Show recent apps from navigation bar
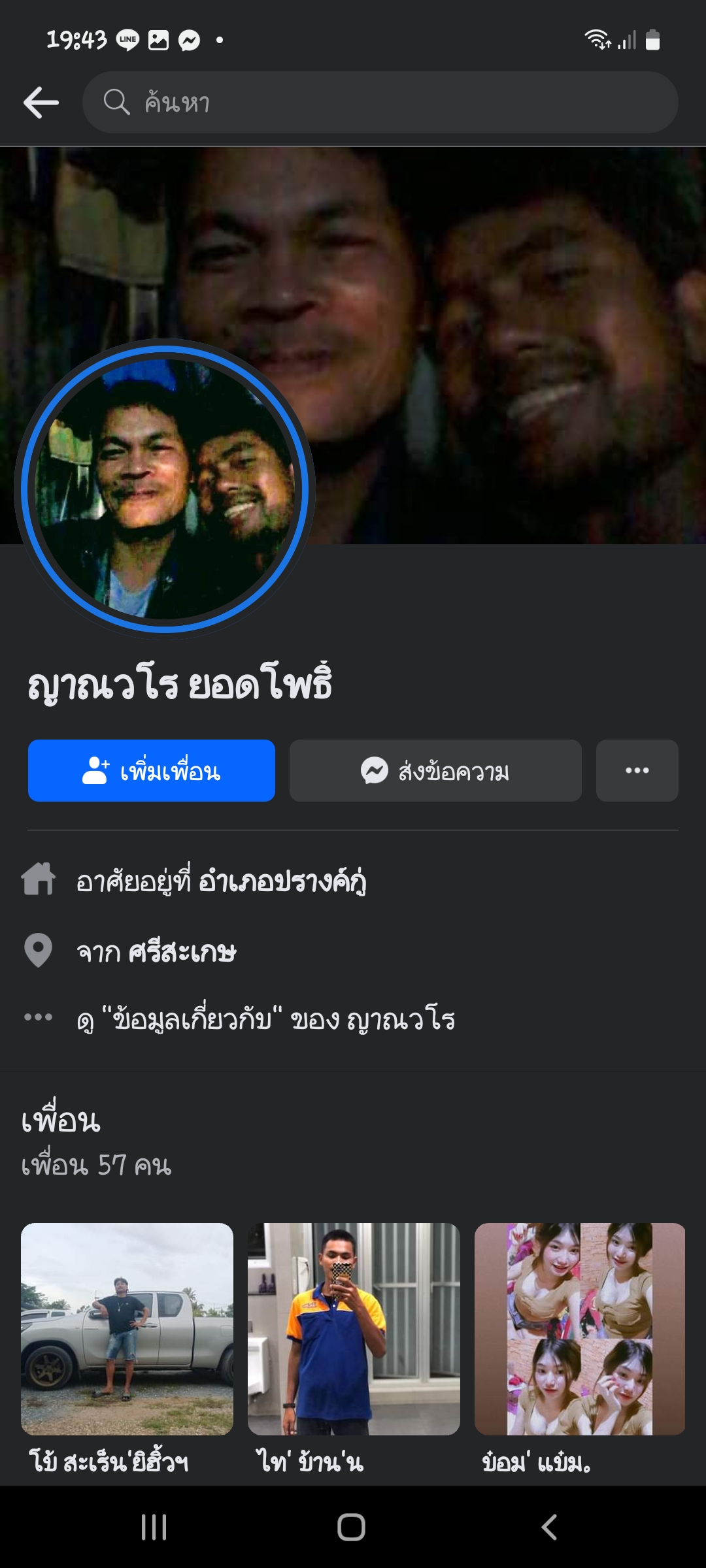Image resolution: width=706 pixels, height=1568 pixels. (x=154, y=1527)
